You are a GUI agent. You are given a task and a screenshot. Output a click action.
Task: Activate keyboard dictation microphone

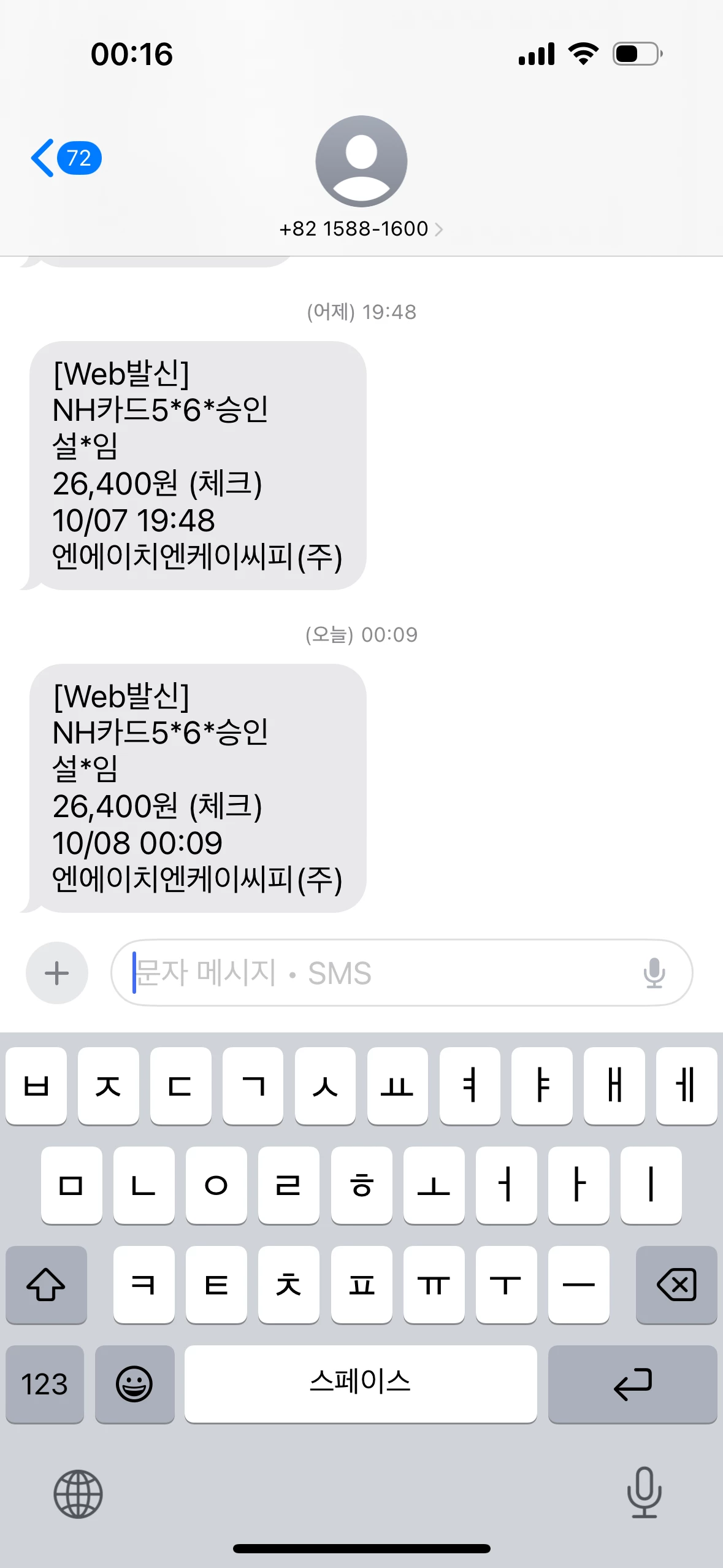coord(644,1493)
